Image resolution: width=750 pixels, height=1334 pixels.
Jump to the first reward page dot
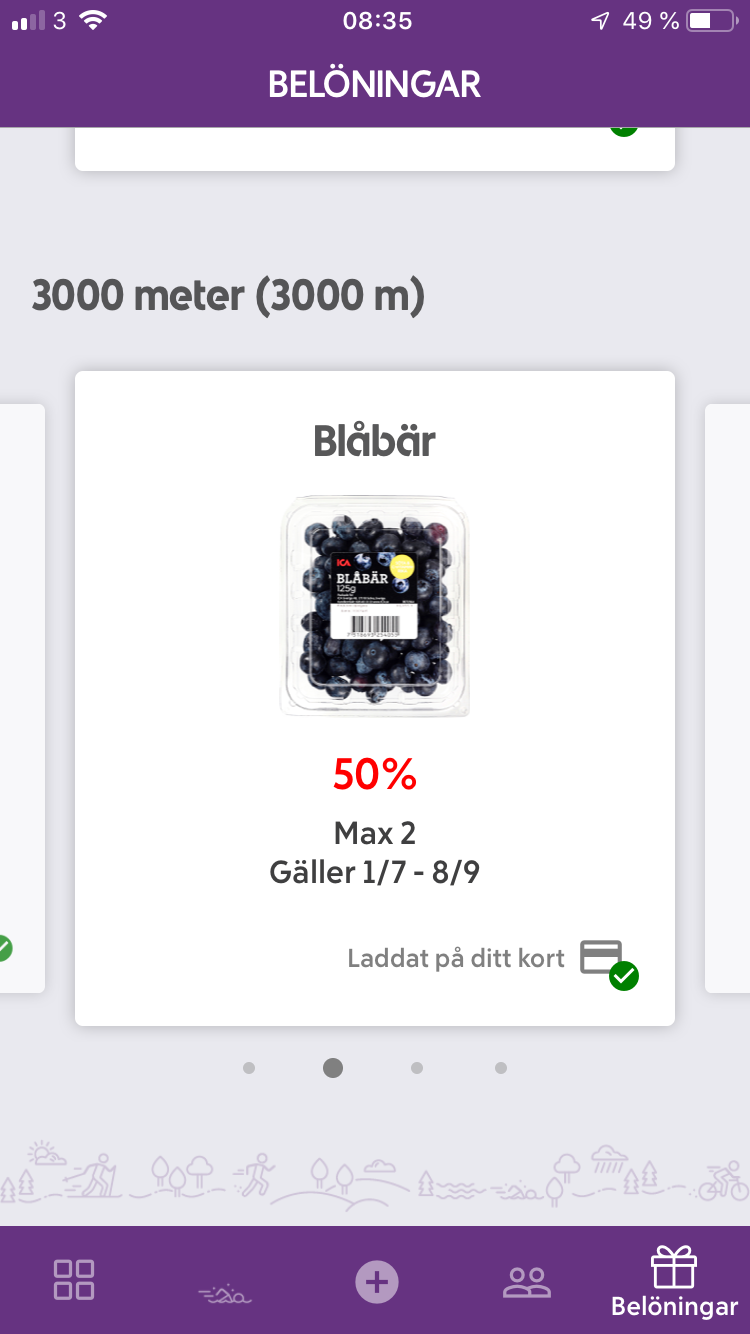[x=249, y=1068]
